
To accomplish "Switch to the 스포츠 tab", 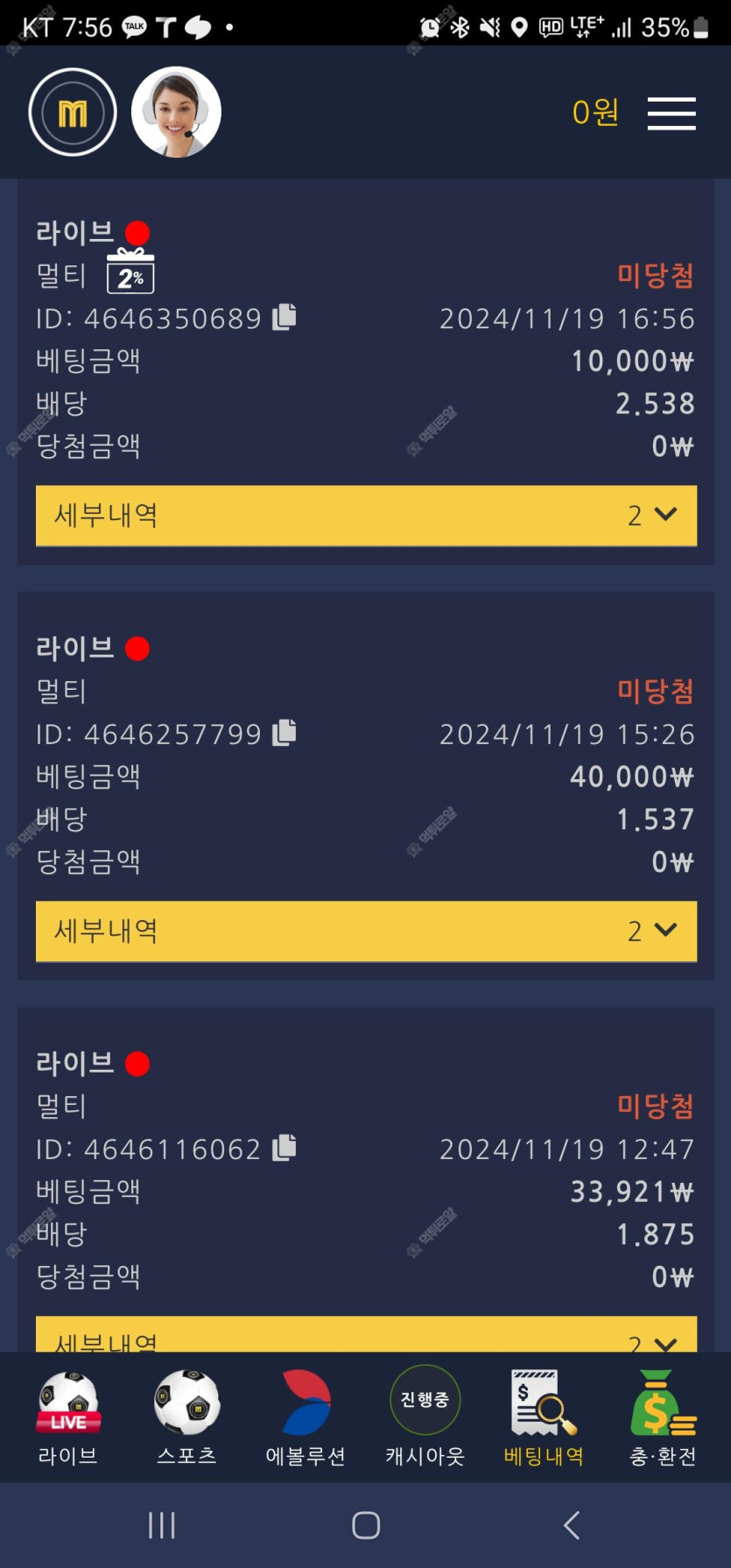I will (x=186, y=1419).
